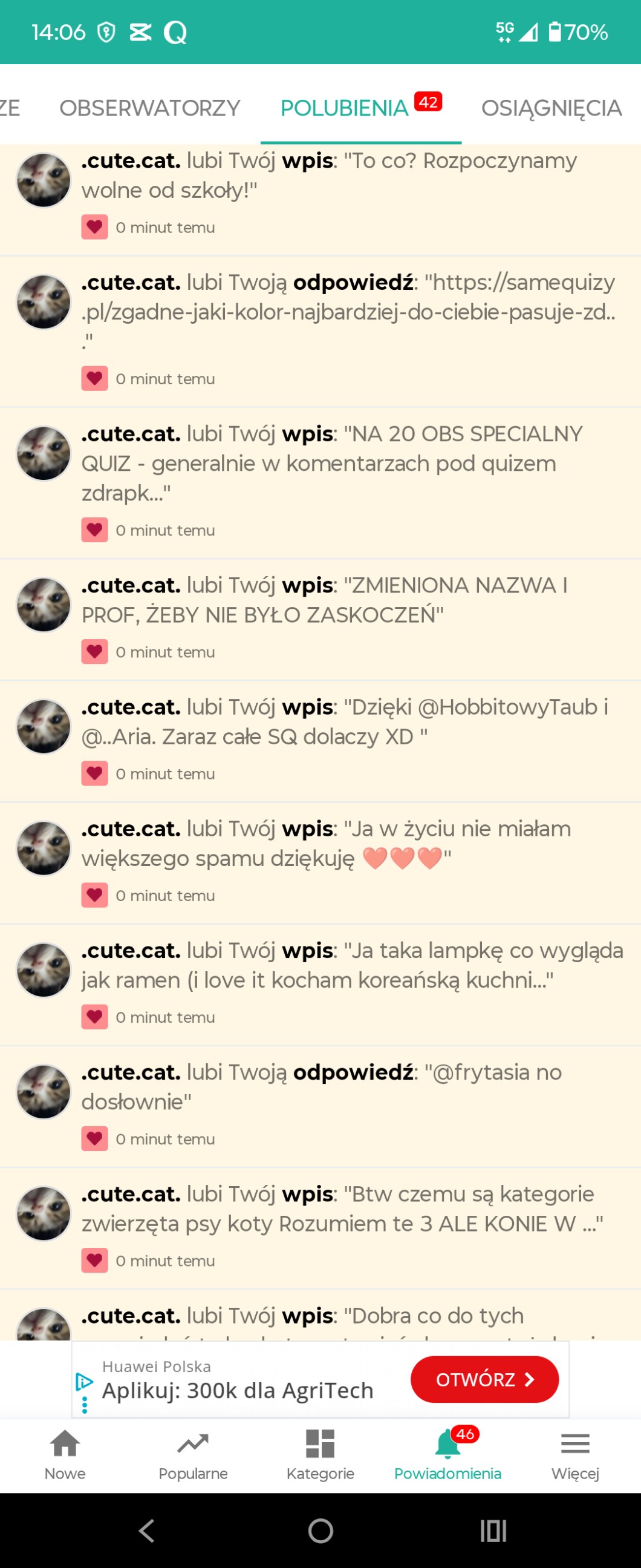This screenshot has width=641, height=1568.
Task: Go back using the system back button
Action: pyautogui.click(x=146, y=1531)
